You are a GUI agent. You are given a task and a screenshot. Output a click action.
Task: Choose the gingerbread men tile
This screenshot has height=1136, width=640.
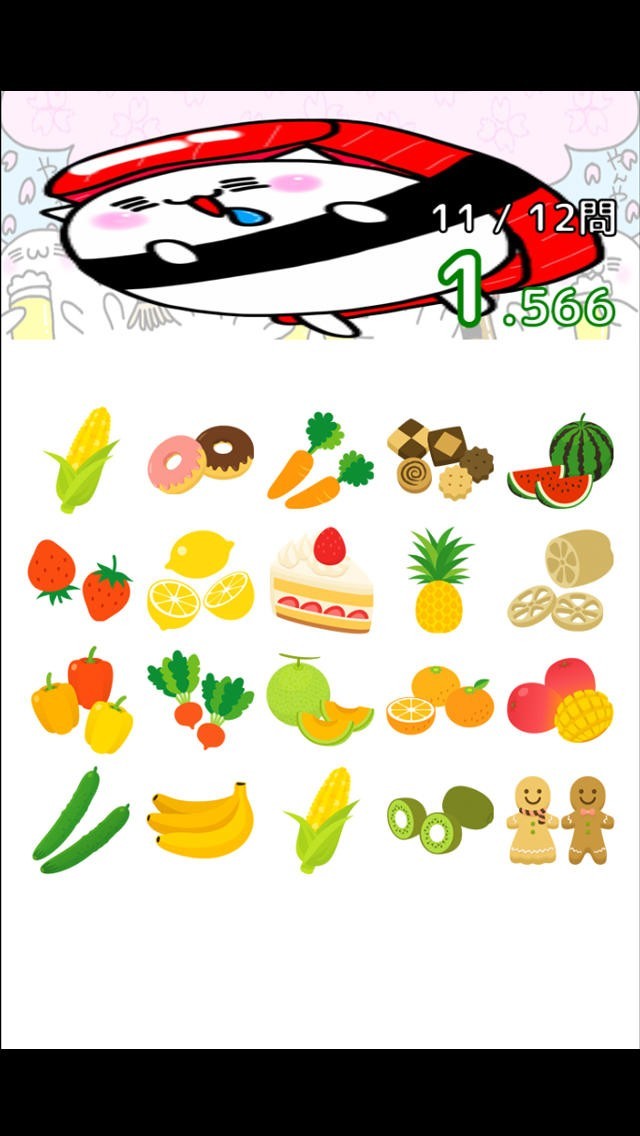560,820
